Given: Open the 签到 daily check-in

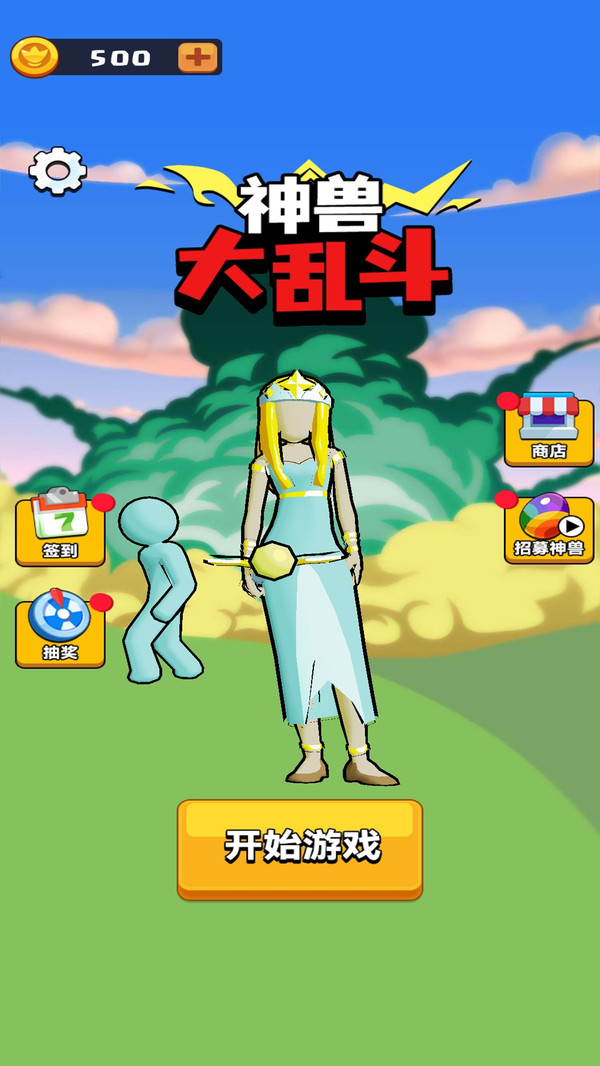Looking at the screenshot, I should (60, 528).
